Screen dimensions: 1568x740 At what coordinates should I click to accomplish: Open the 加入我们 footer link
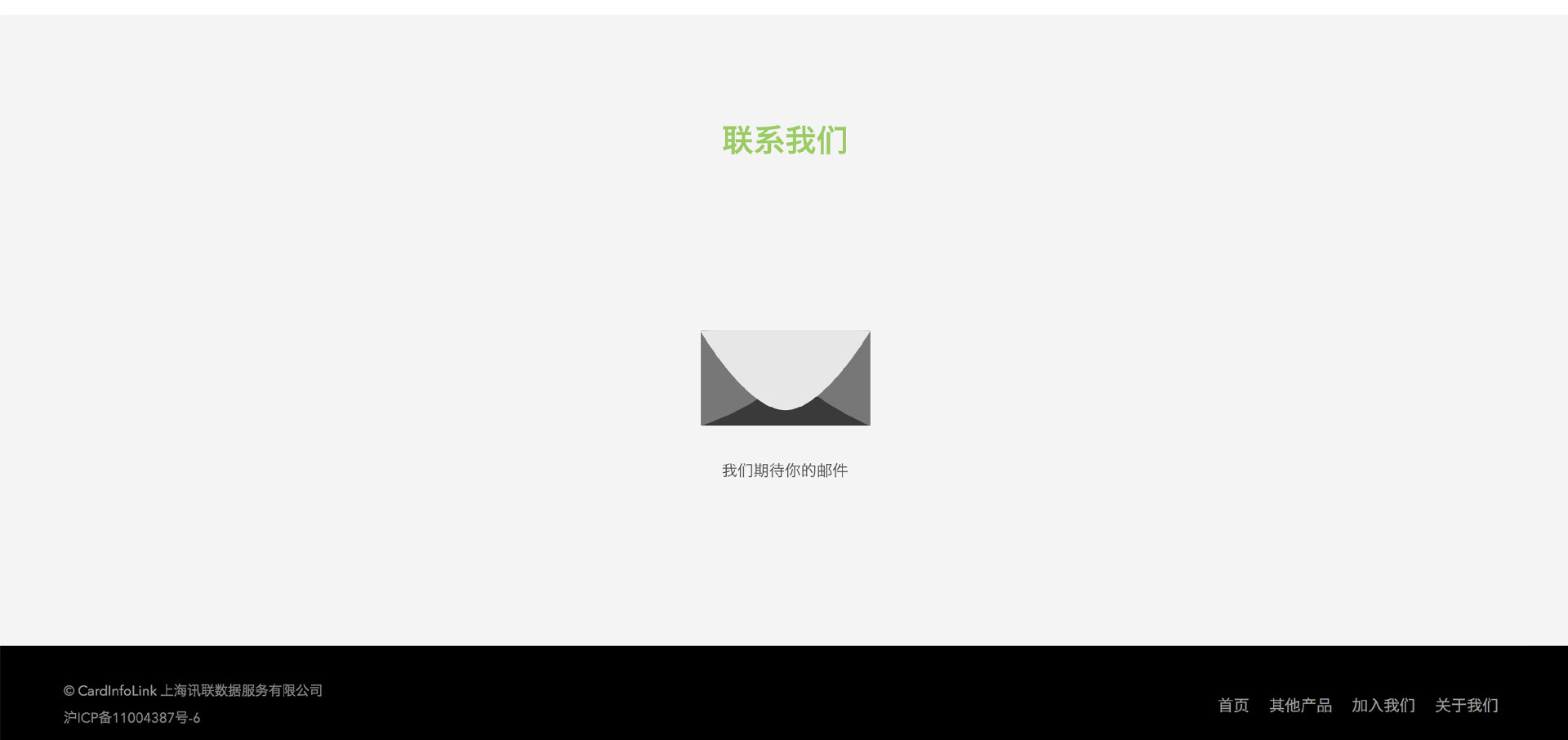(1383, 705)
